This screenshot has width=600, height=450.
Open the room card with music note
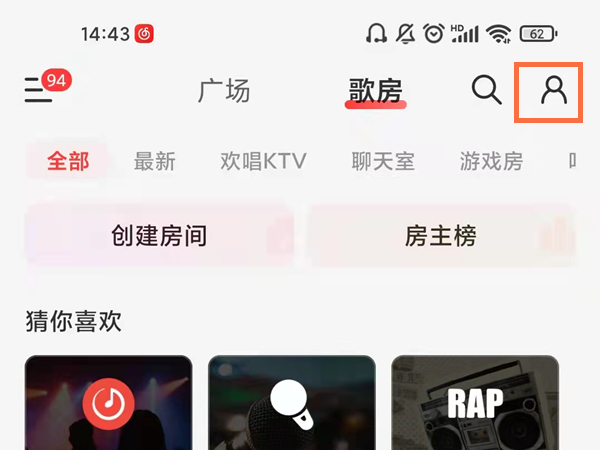[x=108, y=402]
